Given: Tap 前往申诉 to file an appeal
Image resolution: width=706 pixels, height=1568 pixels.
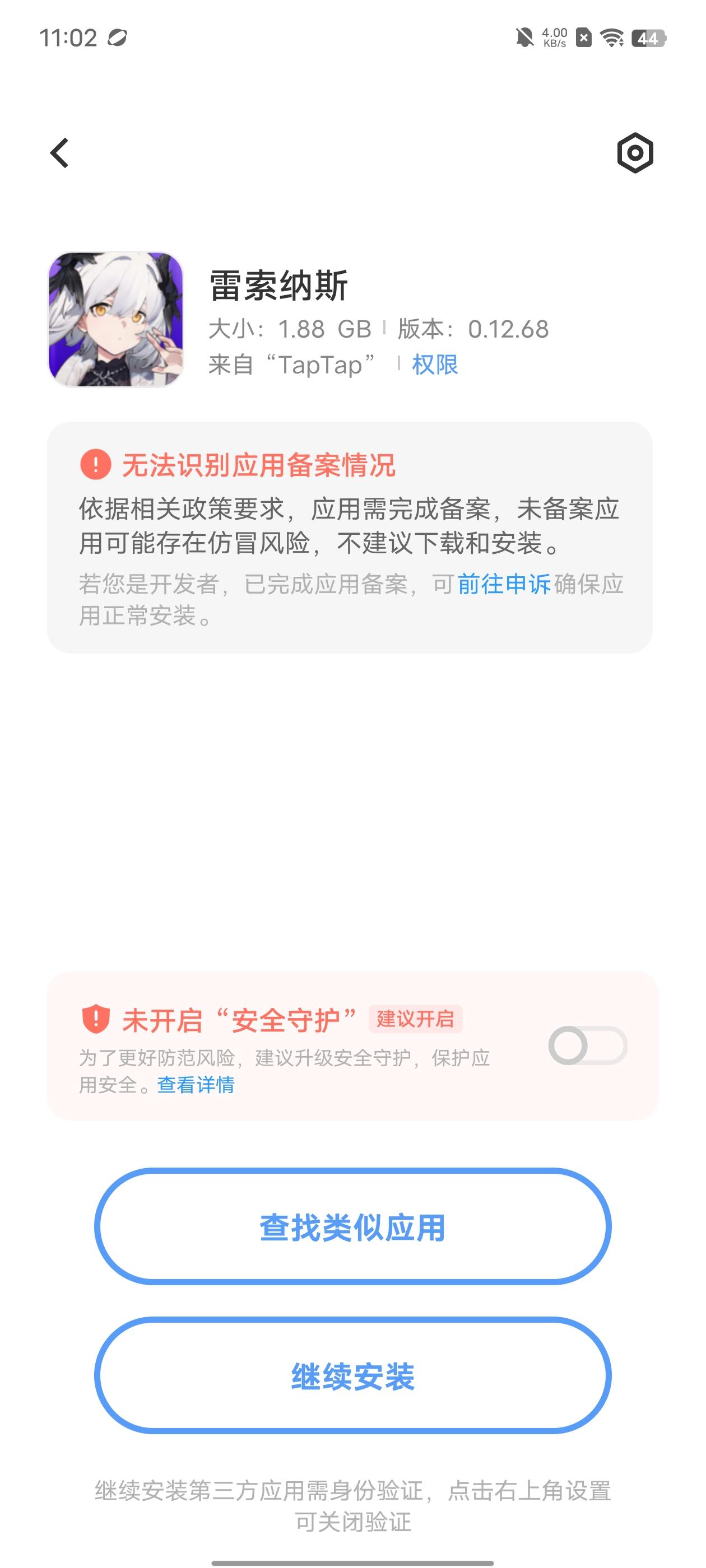Looking at the screenshot, I should pyautogui.click(x=504, y=586).
